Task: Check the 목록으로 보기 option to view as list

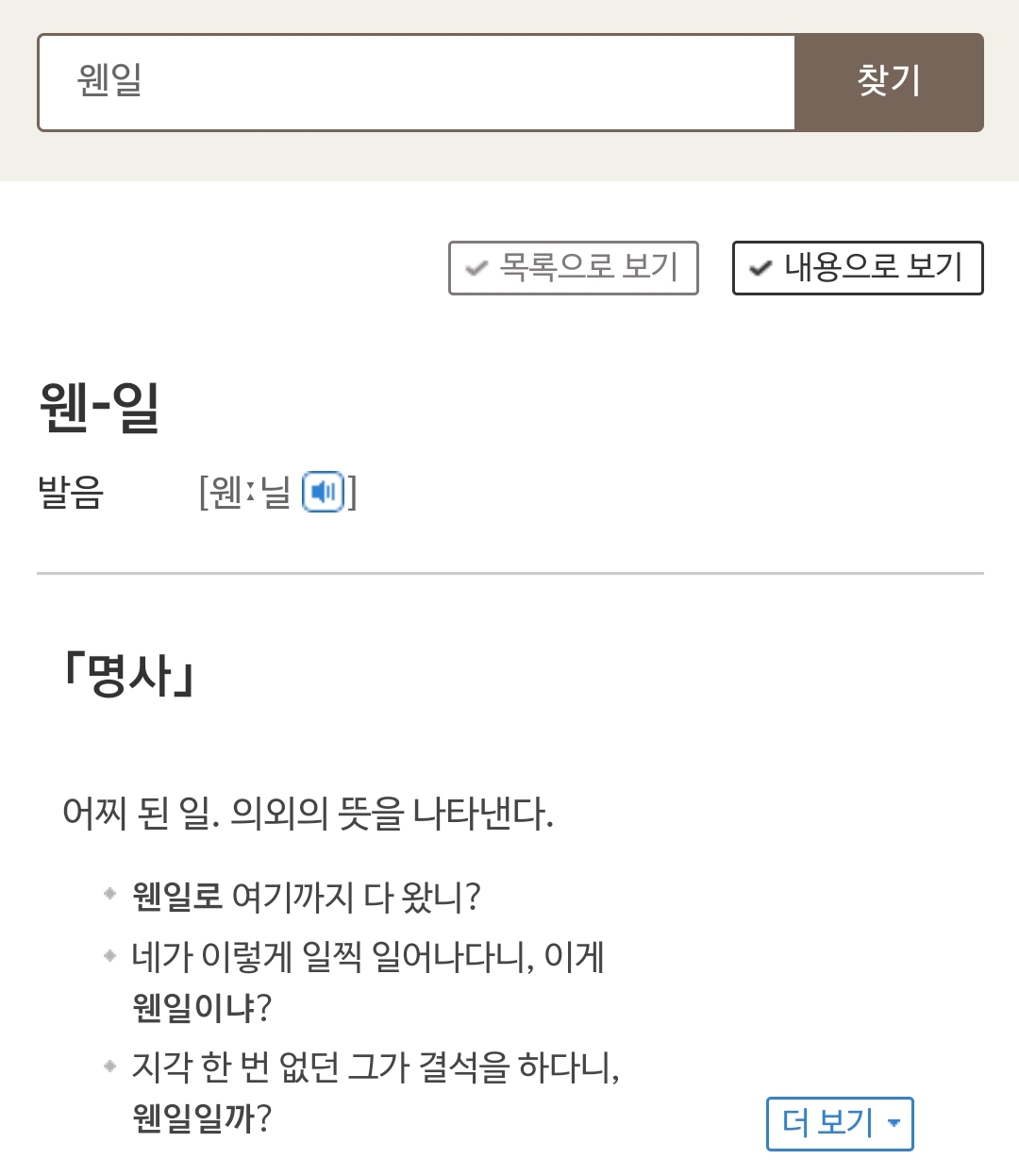Action: point(572,269)
